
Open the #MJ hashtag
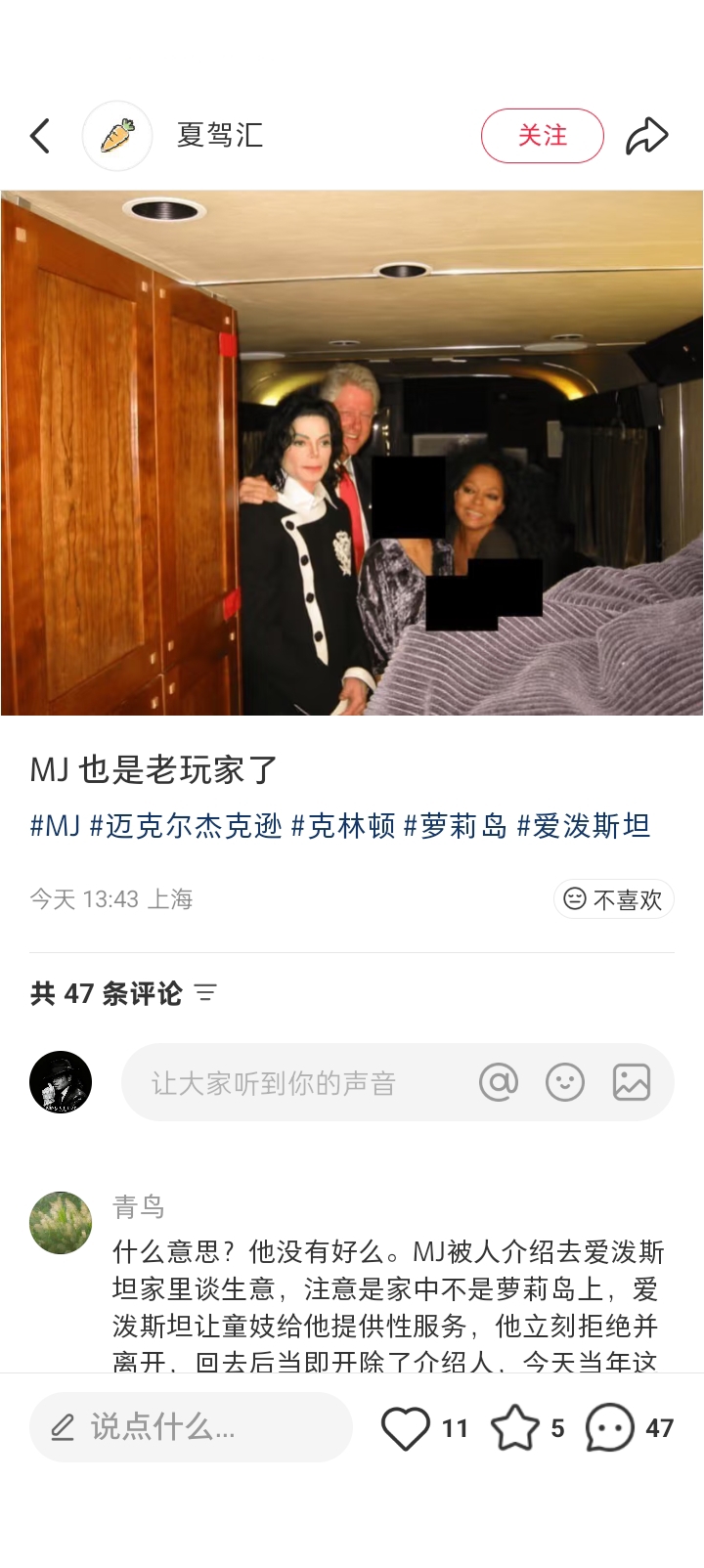tap(55, 826)
